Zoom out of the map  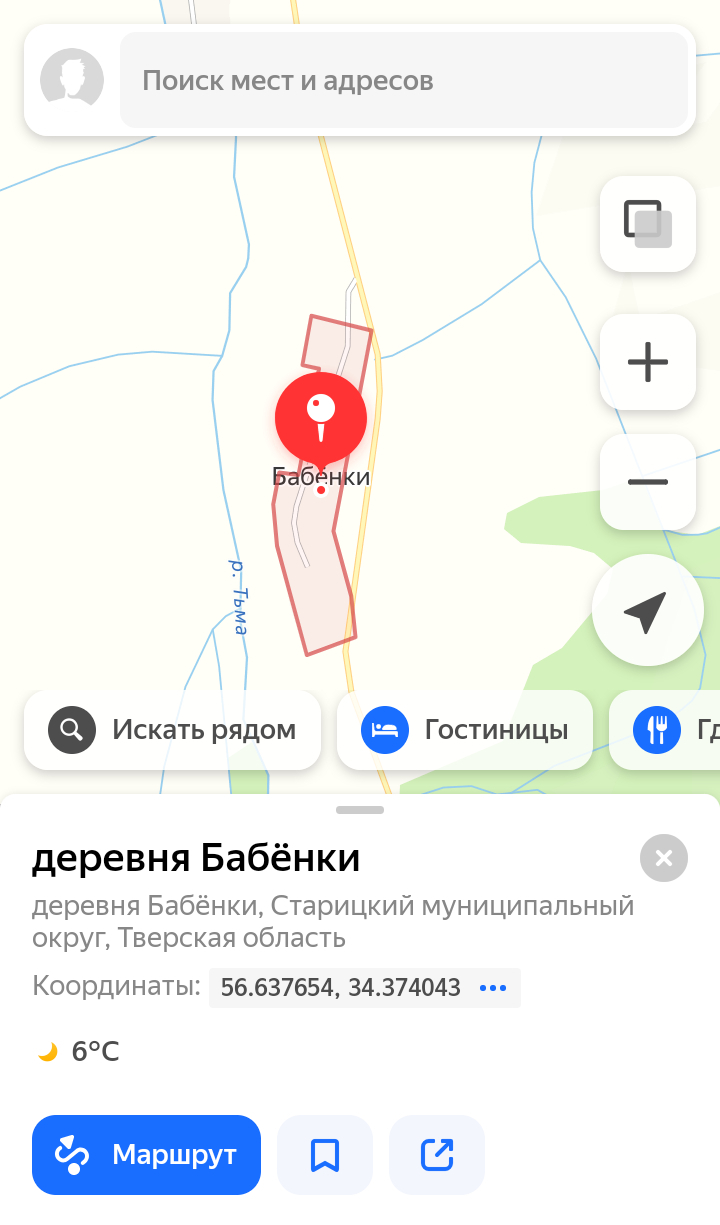[647, 482]
